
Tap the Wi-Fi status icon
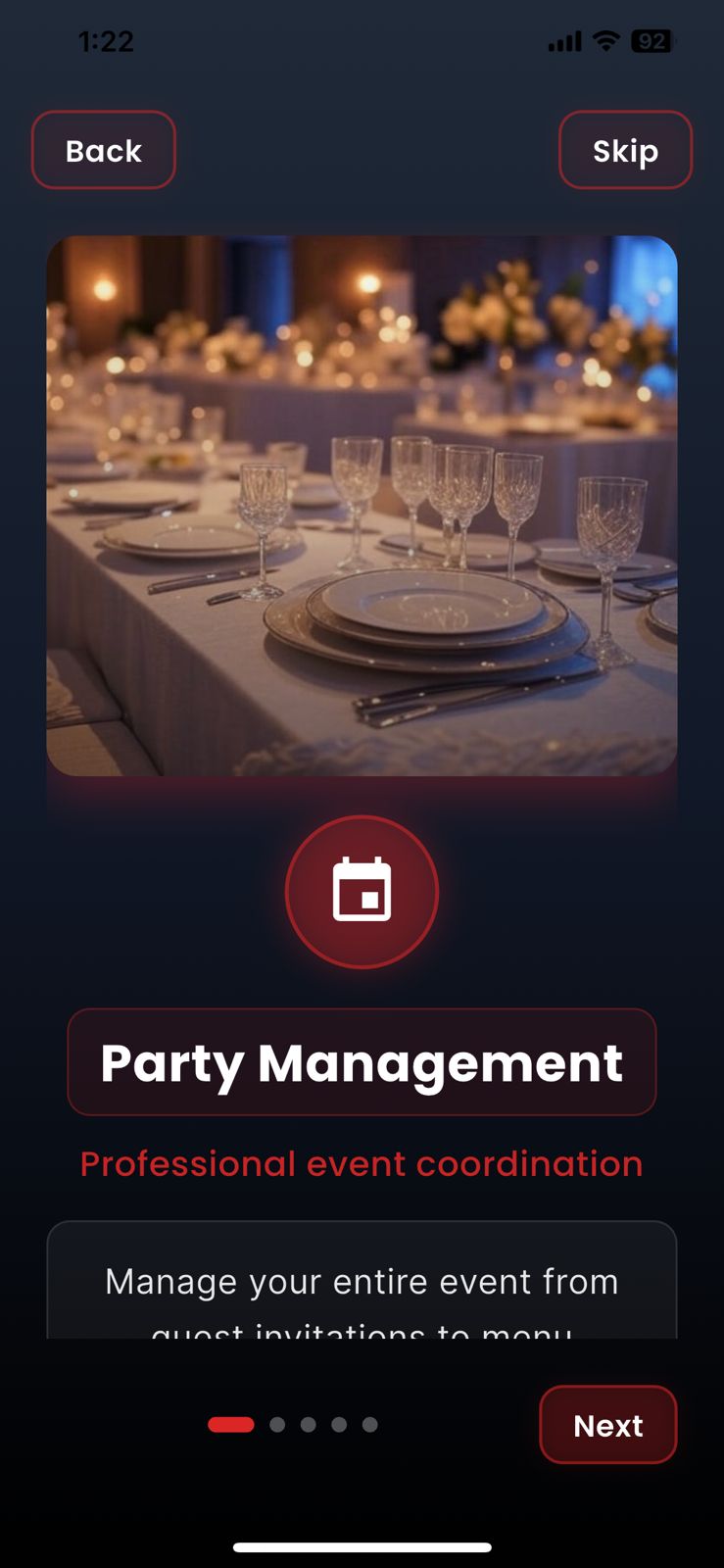pyautogui.click(x=604, y=40)
